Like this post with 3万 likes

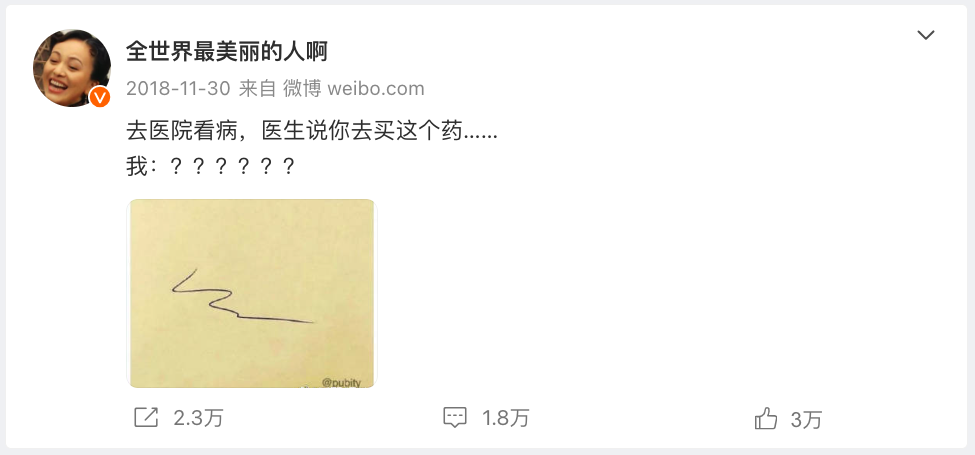(x=789, y=419)
